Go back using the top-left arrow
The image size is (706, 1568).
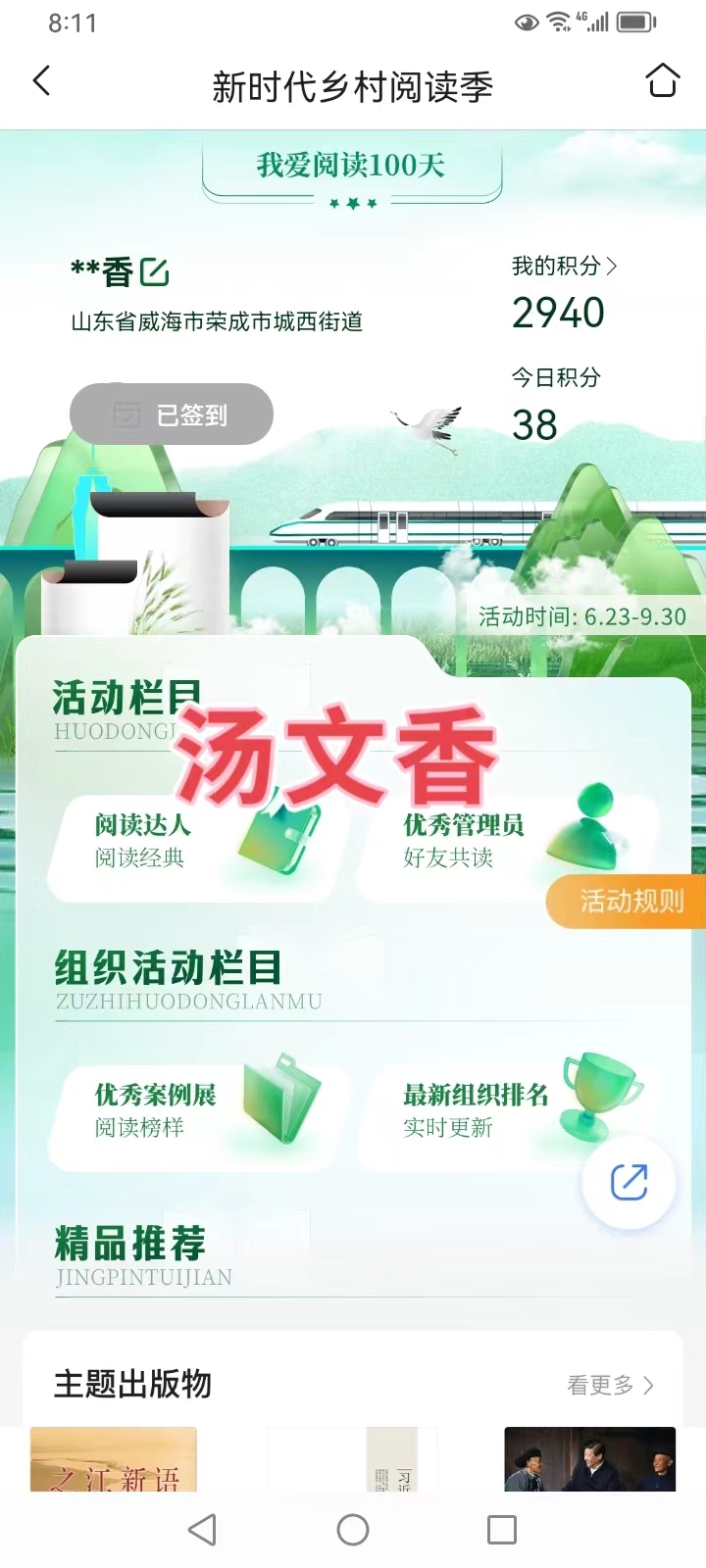pos(41,81)
